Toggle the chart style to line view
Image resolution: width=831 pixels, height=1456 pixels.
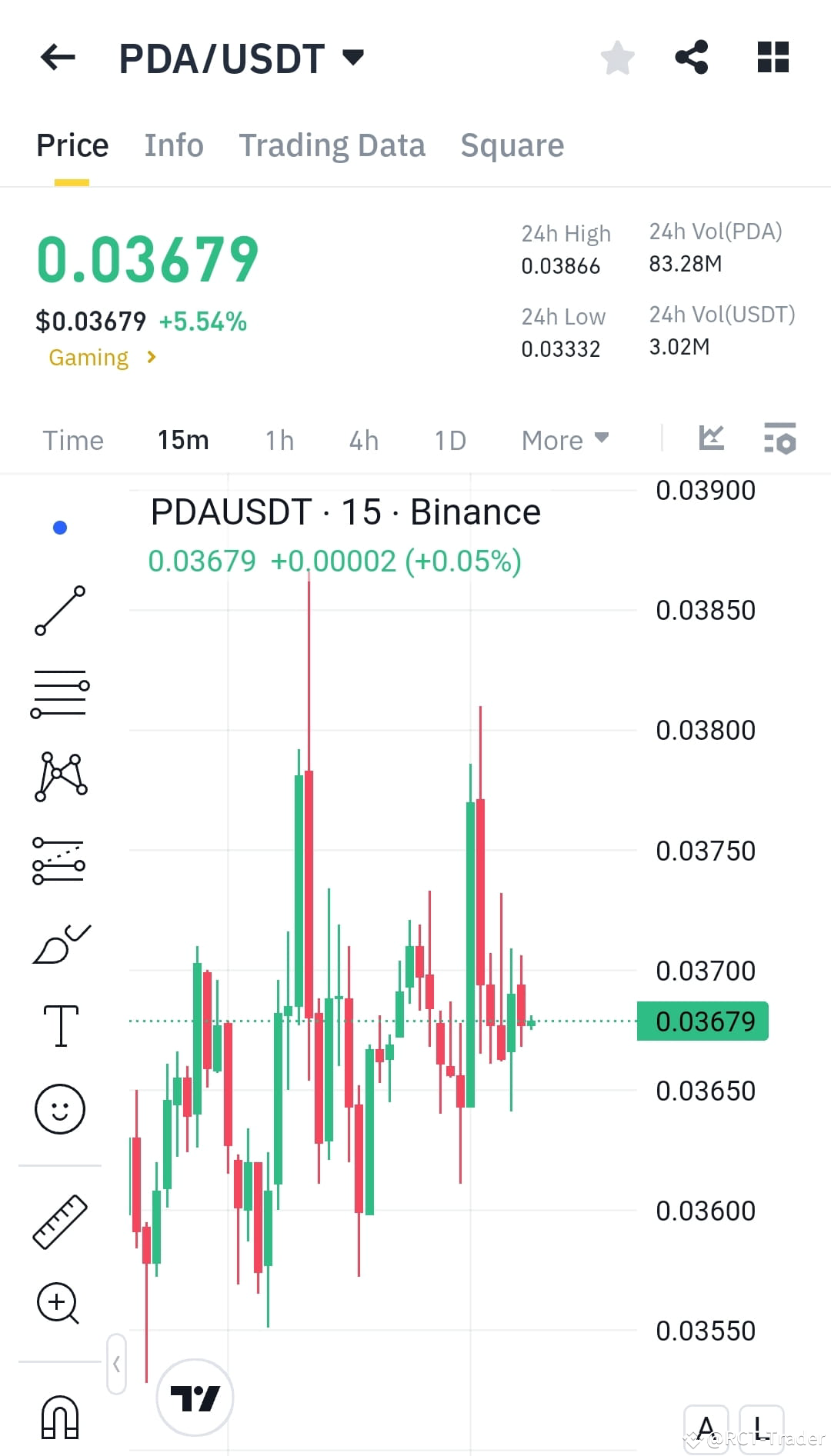[x=711, y=439]
